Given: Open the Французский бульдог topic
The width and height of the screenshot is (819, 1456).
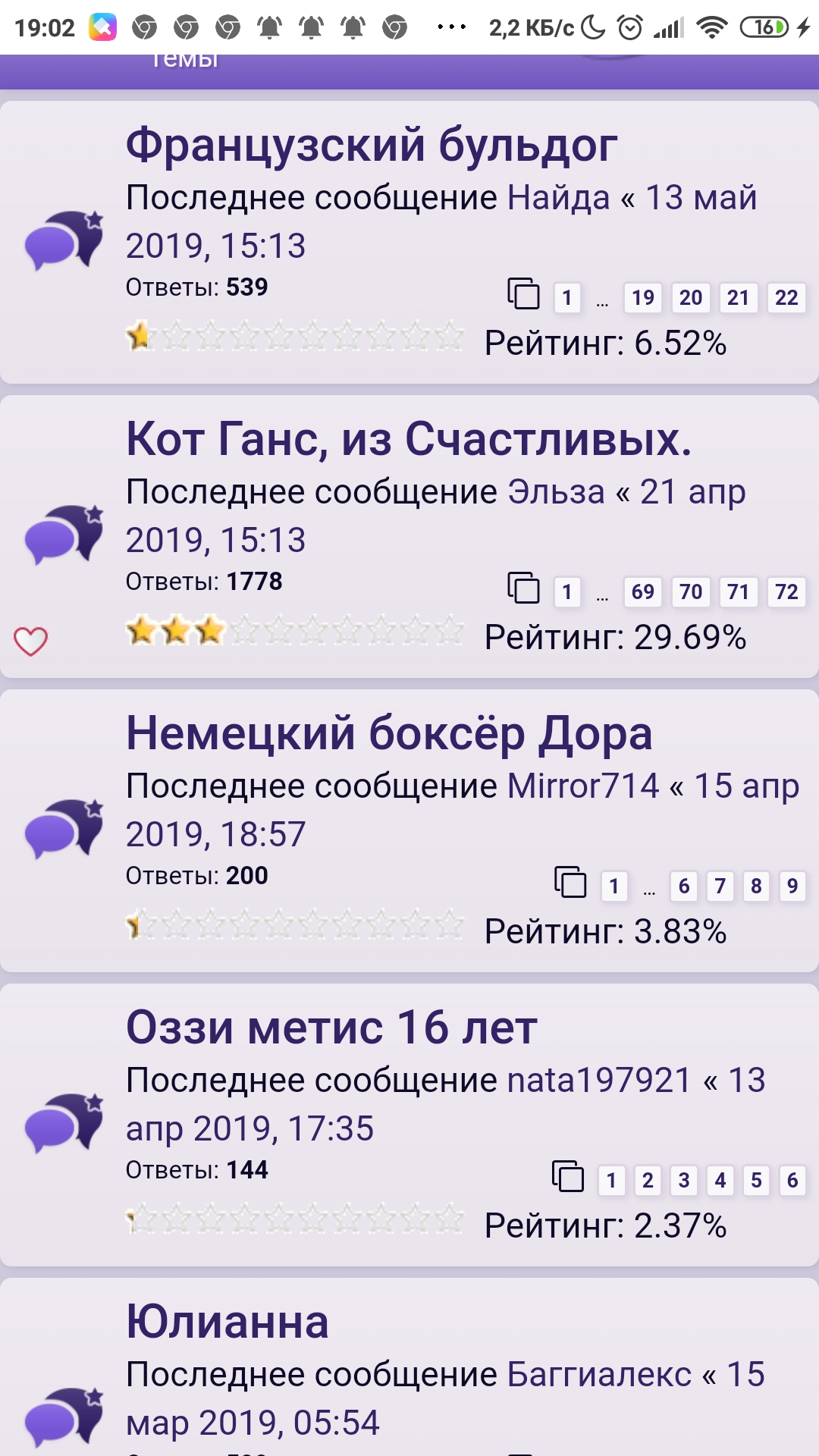Looking at the screenshot, I should click(x=371, y=145).
